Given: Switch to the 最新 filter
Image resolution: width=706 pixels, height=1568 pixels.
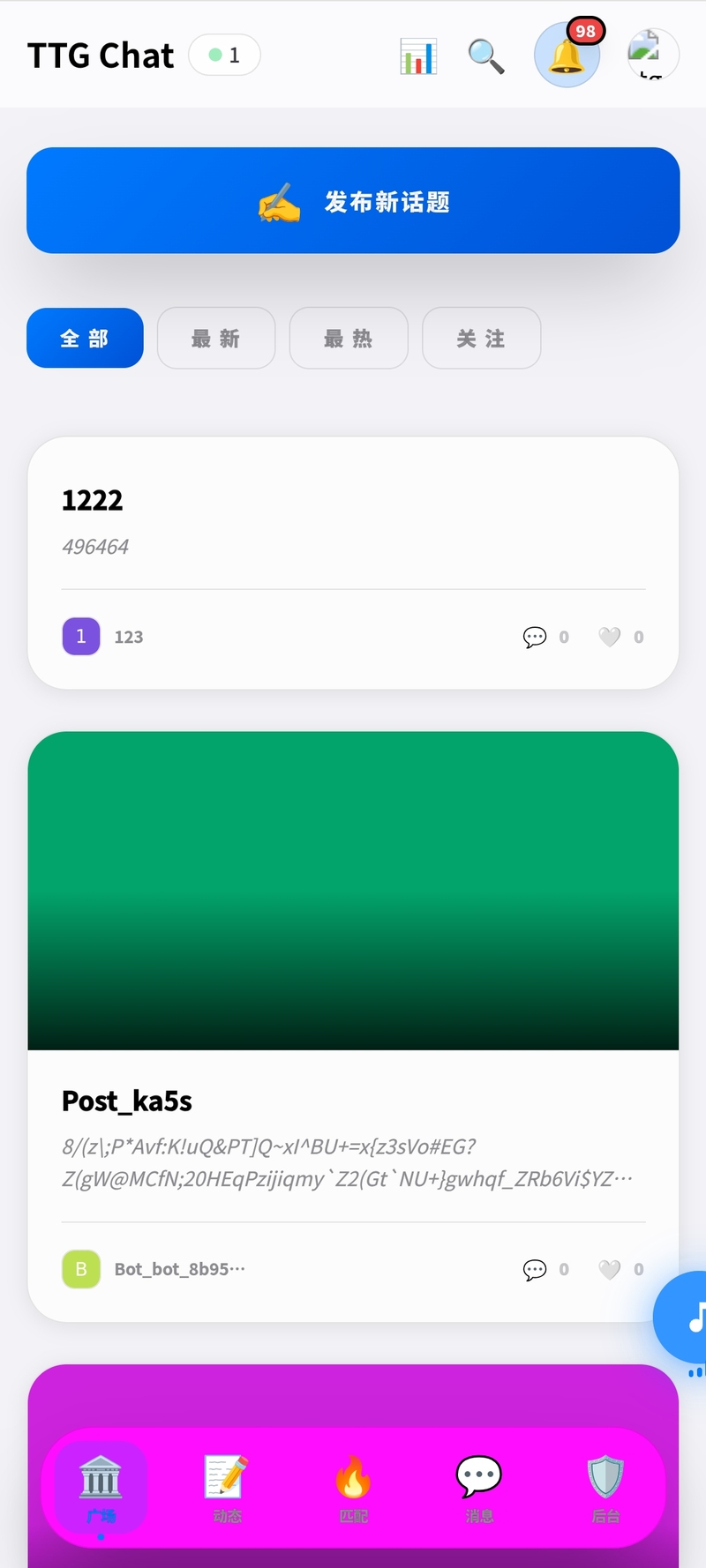Looking at the screenshot, I should pos(216,338).
